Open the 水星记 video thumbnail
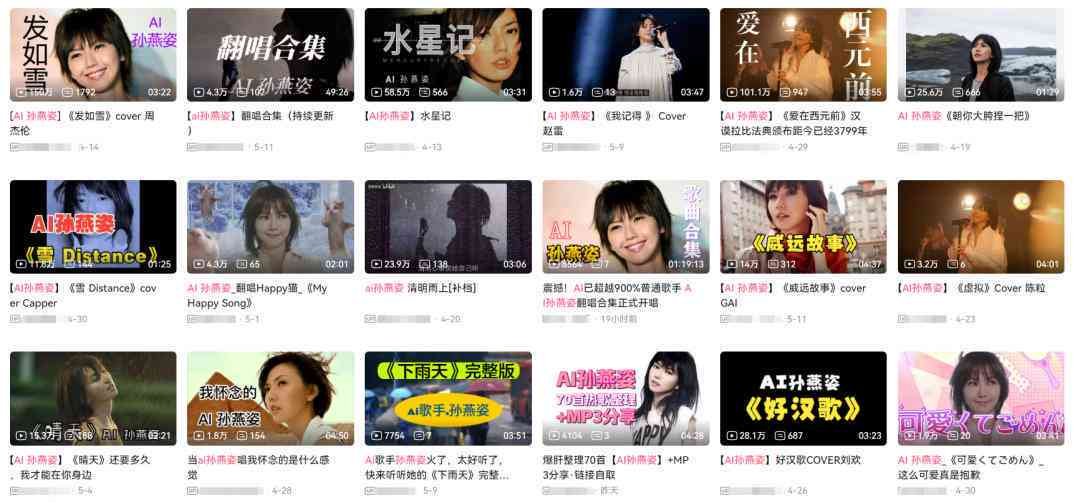The image size is (1080, 503). pyautogui.click(x=448, y=54)
